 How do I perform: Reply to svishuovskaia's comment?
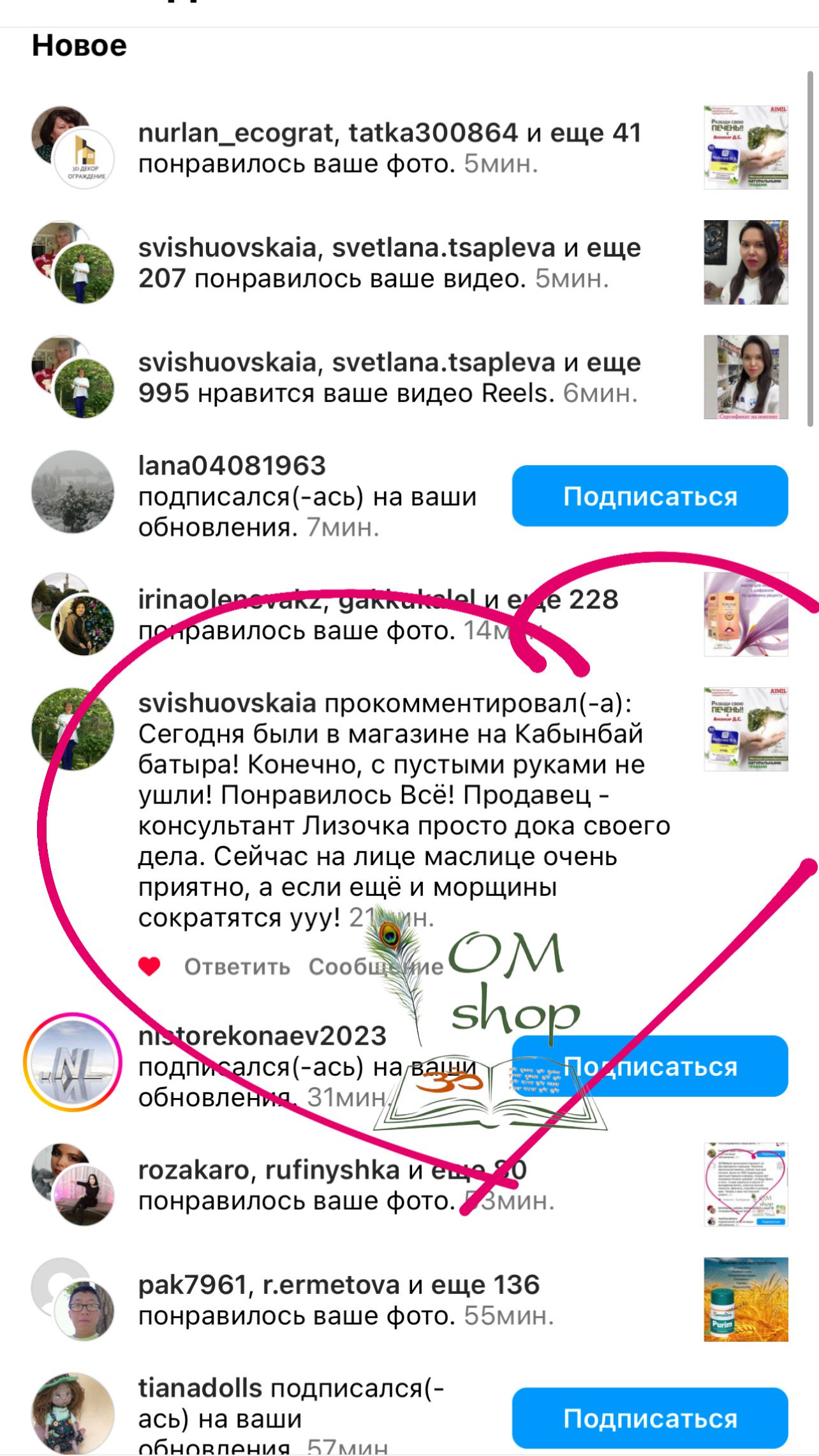pyautogui.click(x=237, y=967)
